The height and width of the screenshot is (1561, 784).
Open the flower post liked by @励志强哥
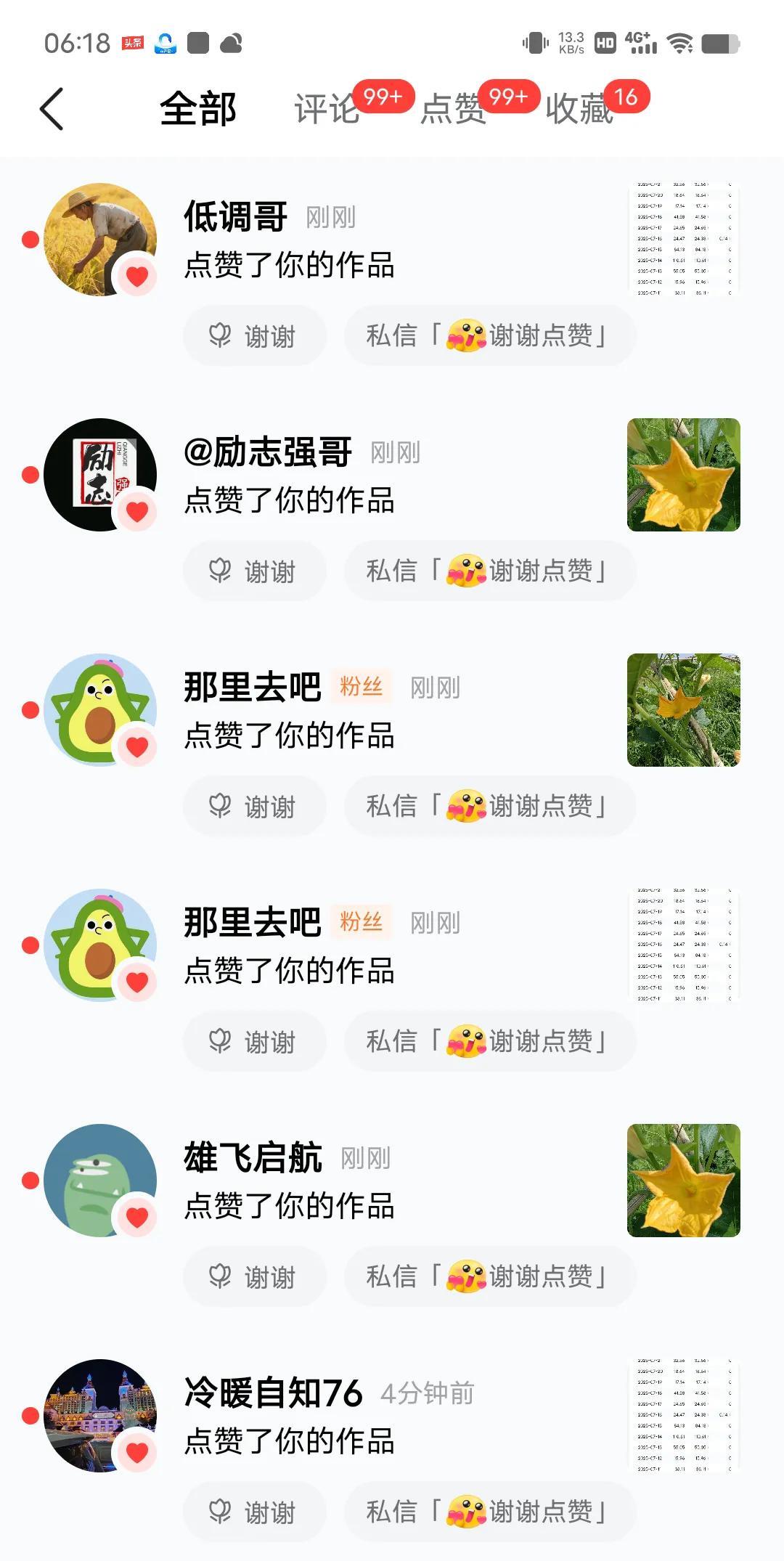click(x=683, y=475)
